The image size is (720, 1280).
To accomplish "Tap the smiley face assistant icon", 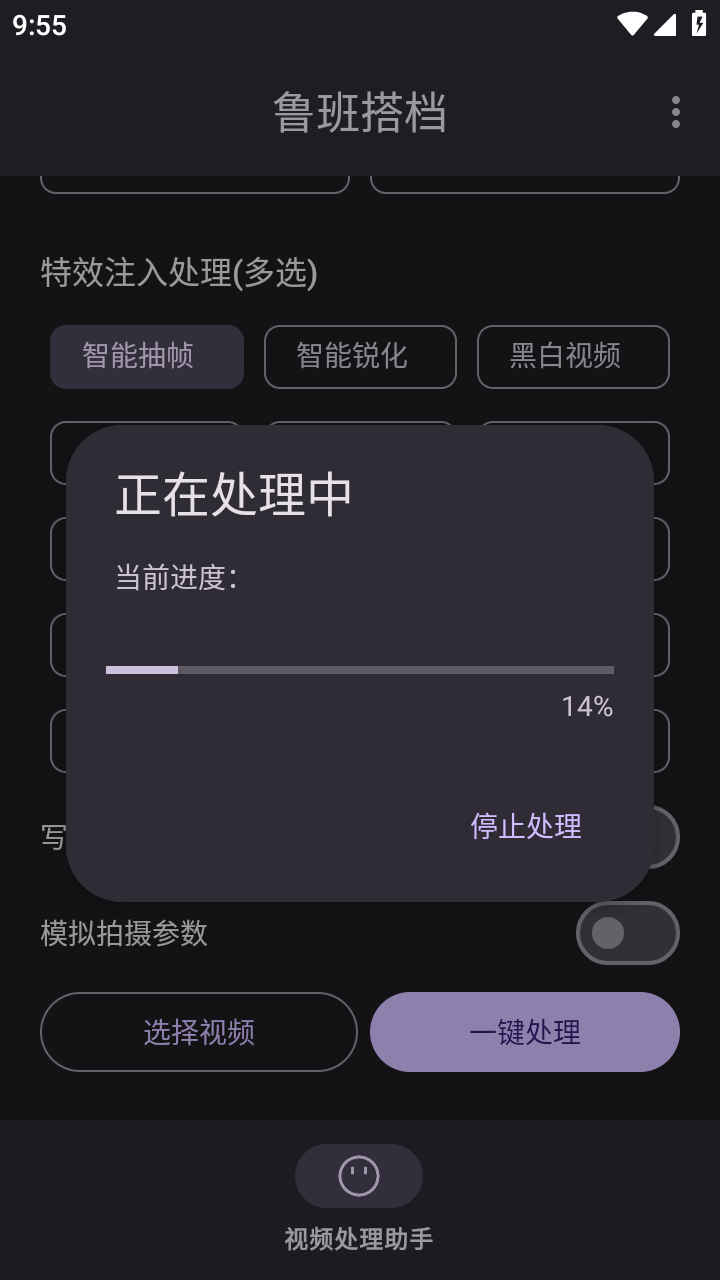I will point(358,1176).
